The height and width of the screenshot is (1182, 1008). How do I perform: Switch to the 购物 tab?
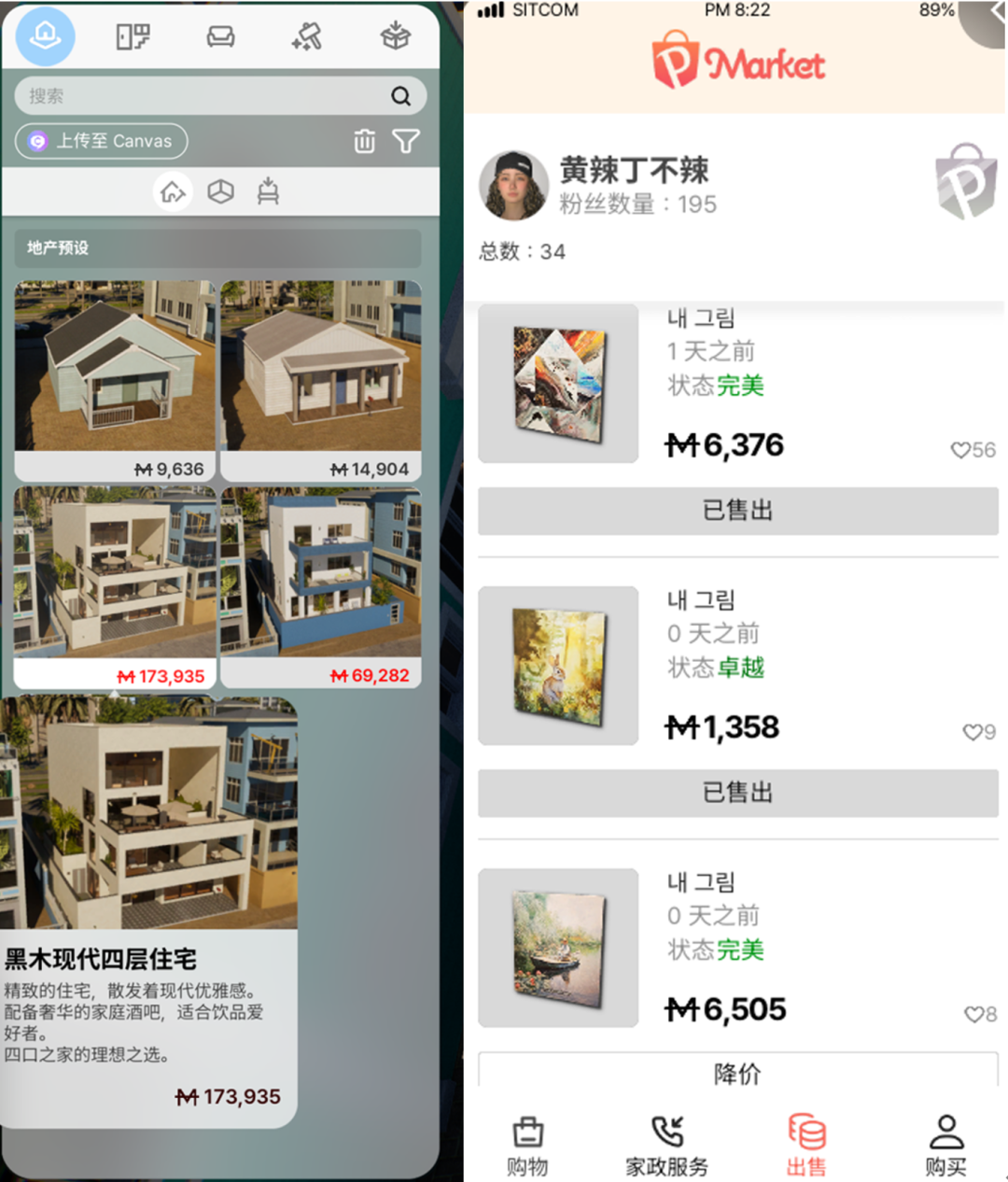pyautogui.click(x=527, y=1147)
